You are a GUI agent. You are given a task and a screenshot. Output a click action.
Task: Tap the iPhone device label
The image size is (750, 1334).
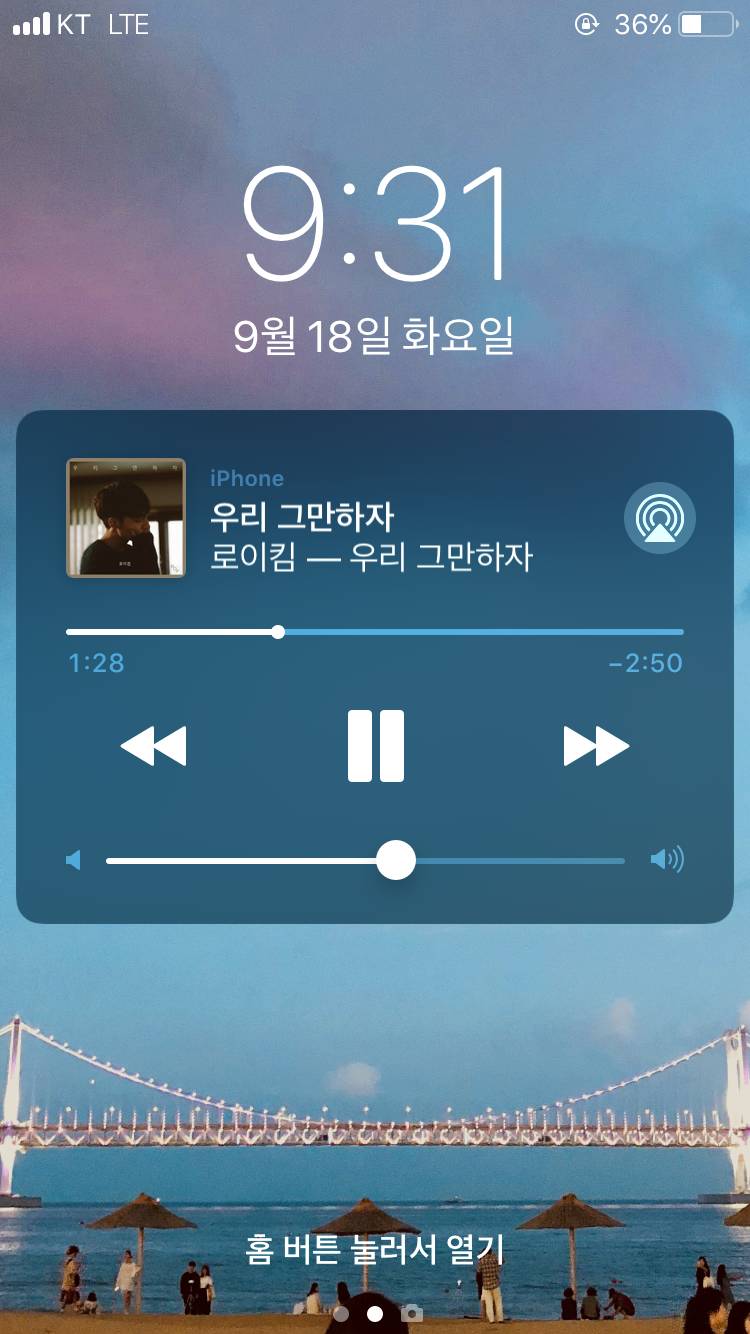pos(248,478)
